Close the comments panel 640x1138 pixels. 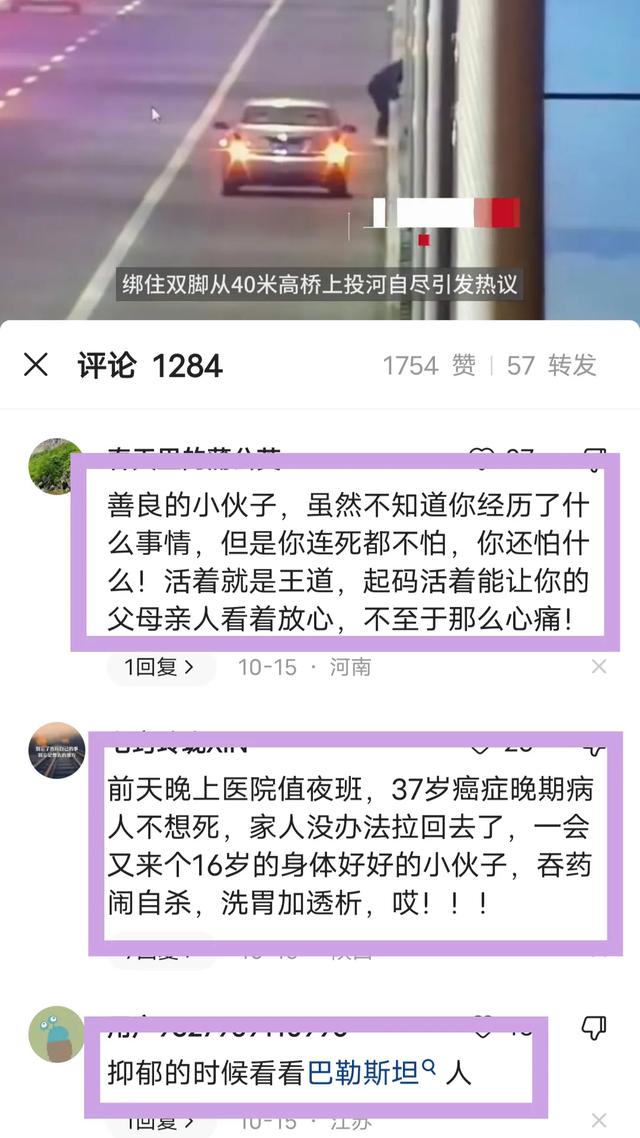(36, 365)
